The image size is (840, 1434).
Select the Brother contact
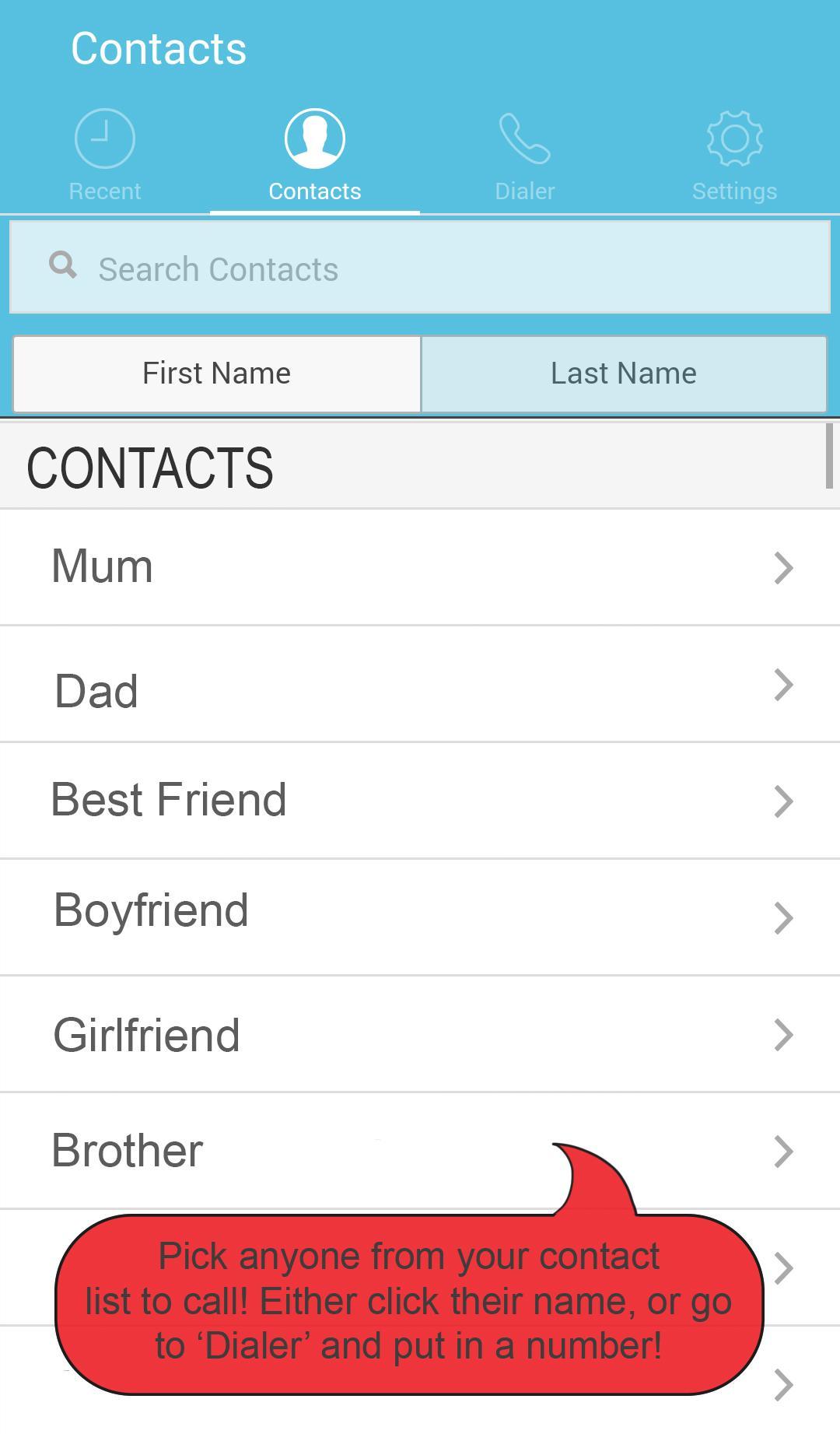[311, 1150]
